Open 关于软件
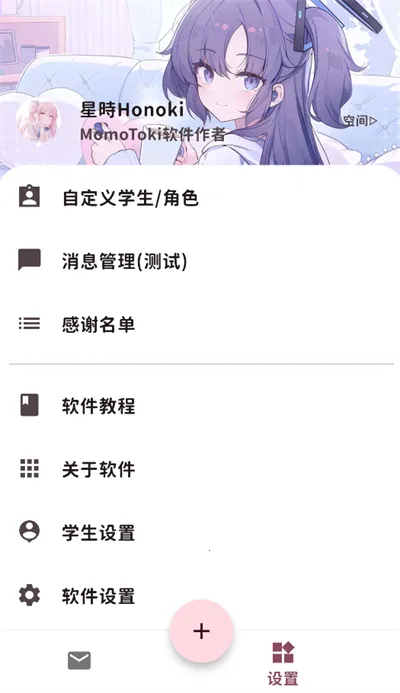 click(x=200, y=469)
